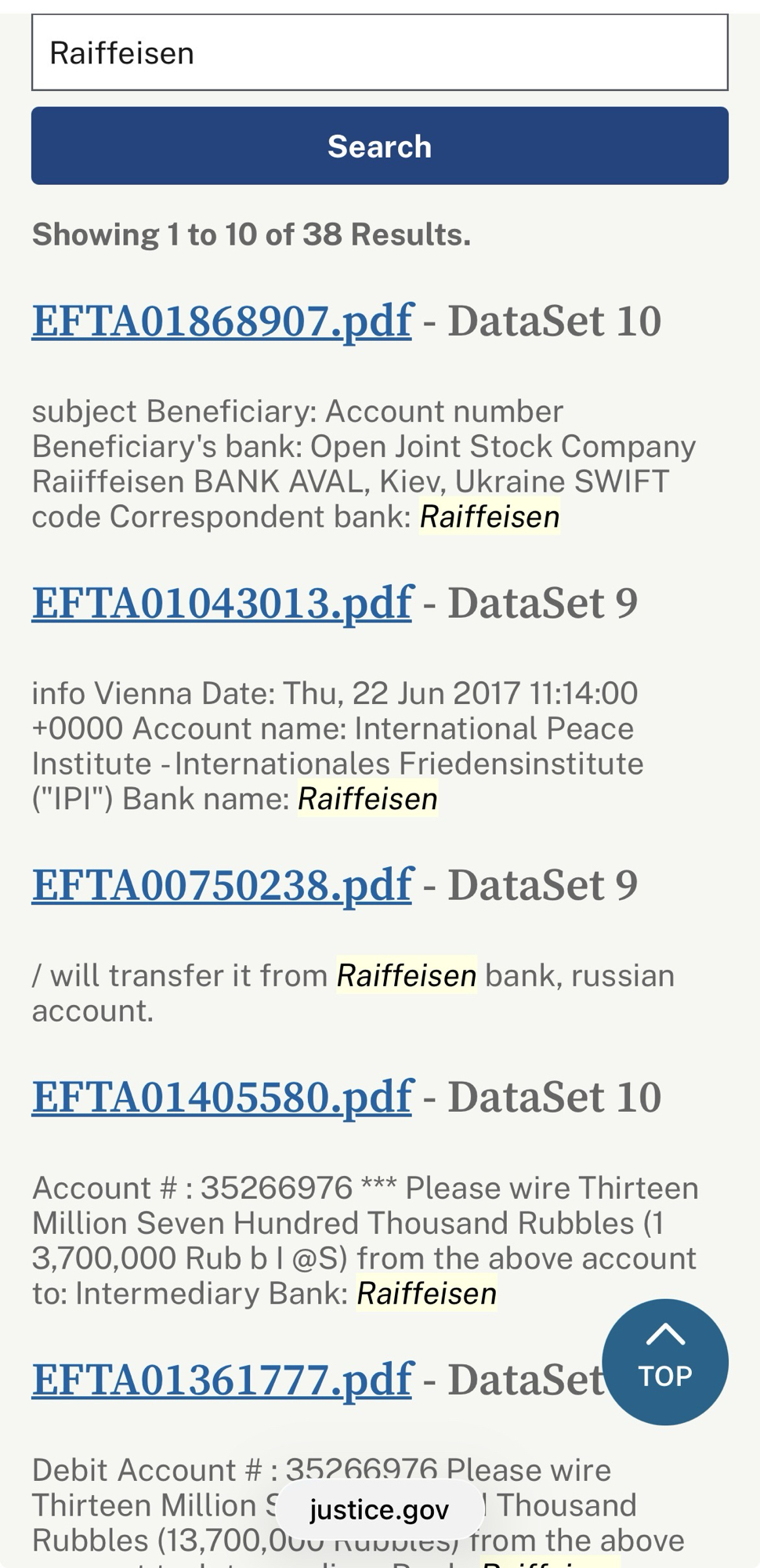The height and width of the screenshot is (1568, 760).
Task: Open the EFTA01405580.pdf result
Action: pos(222,1097)
